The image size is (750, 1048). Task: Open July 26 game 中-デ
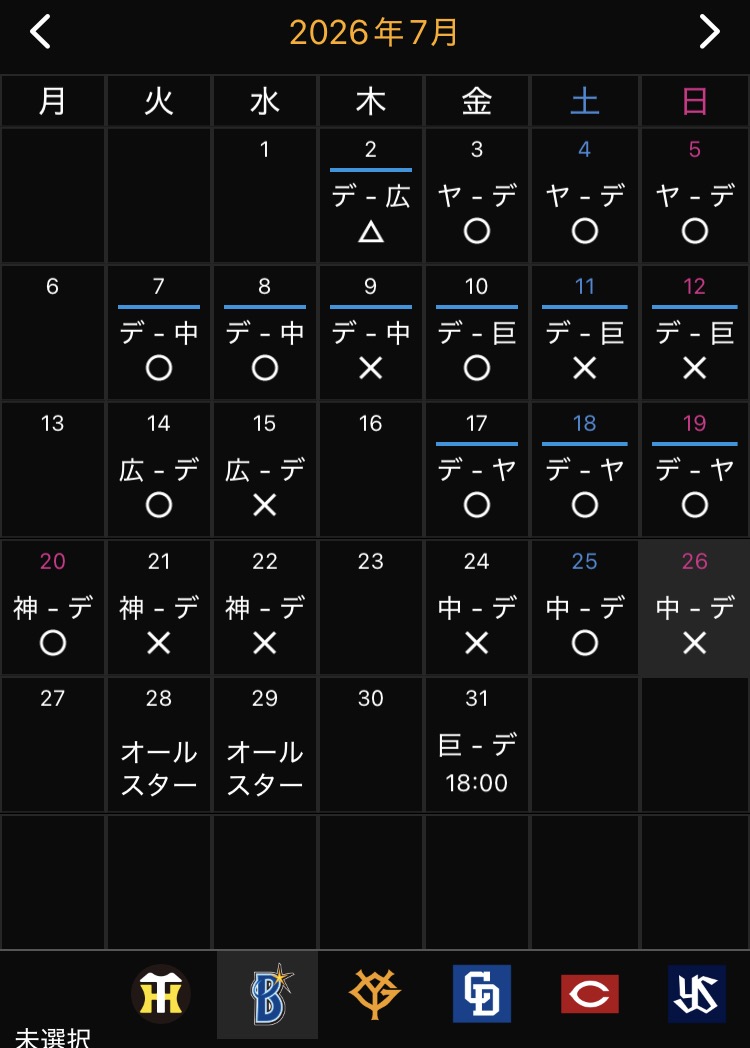click(x=694, y=608)
